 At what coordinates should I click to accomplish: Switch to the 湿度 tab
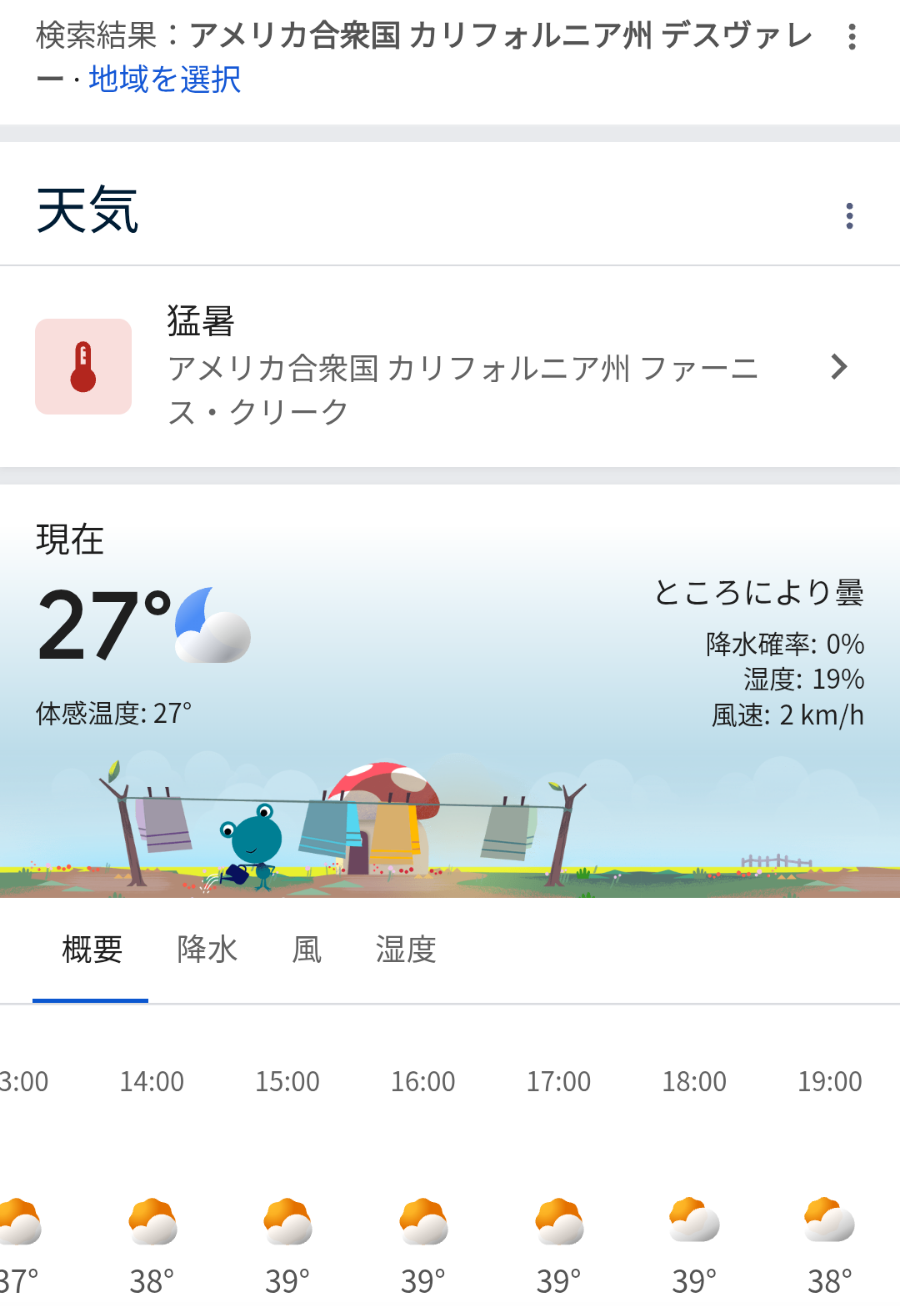pyautogui.click(x=406, y=949)
